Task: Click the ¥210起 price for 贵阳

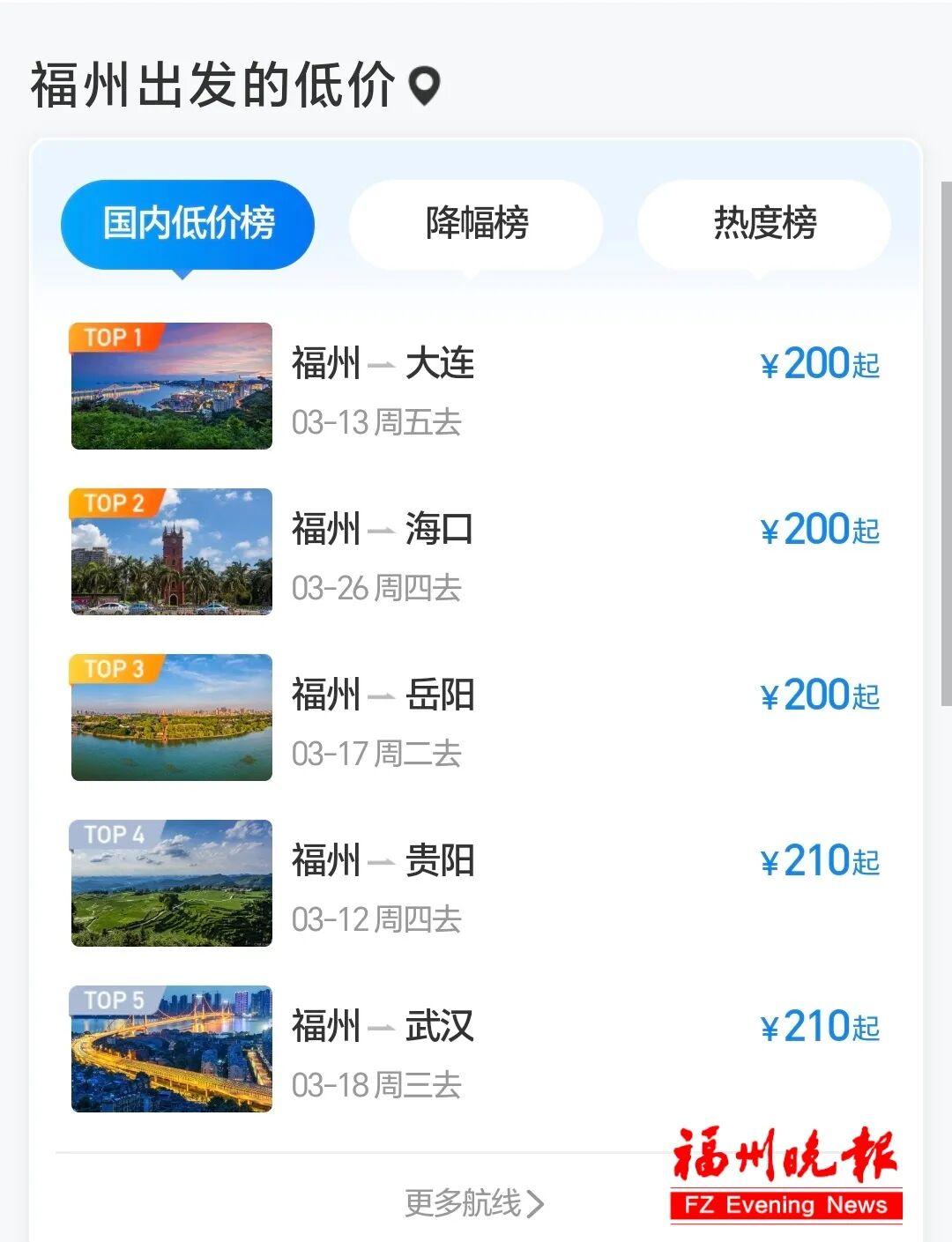Action: pyautogui.click(x=820, y=862)
